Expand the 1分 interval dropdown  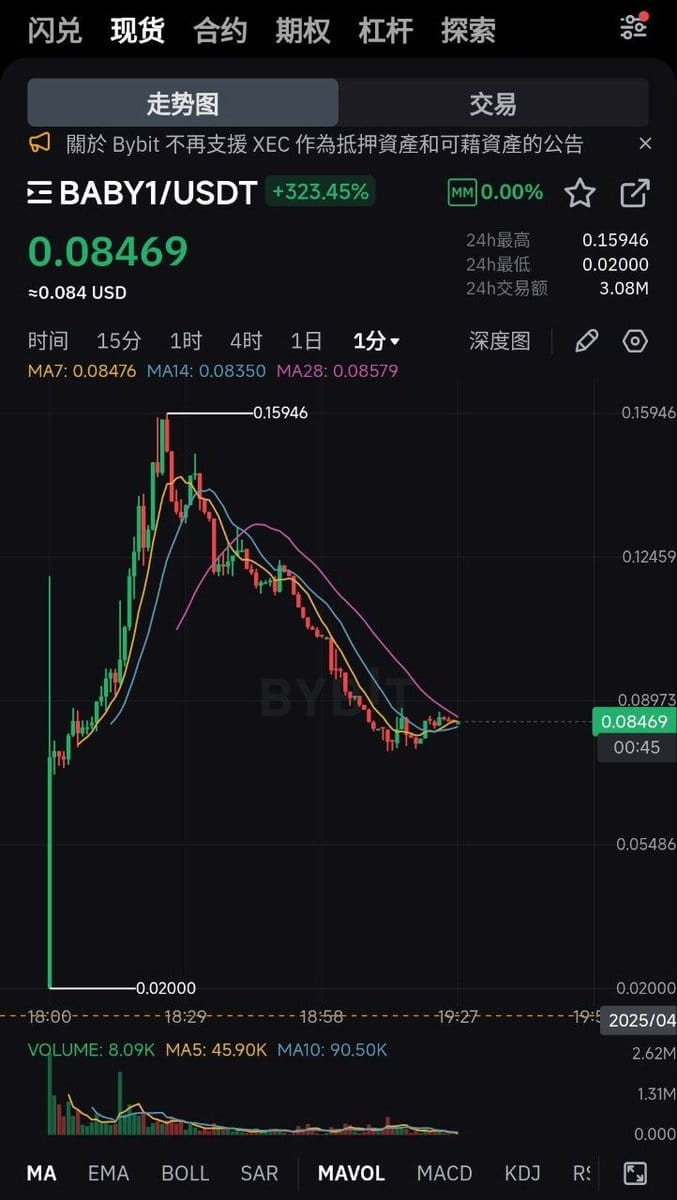pos(376,341)
